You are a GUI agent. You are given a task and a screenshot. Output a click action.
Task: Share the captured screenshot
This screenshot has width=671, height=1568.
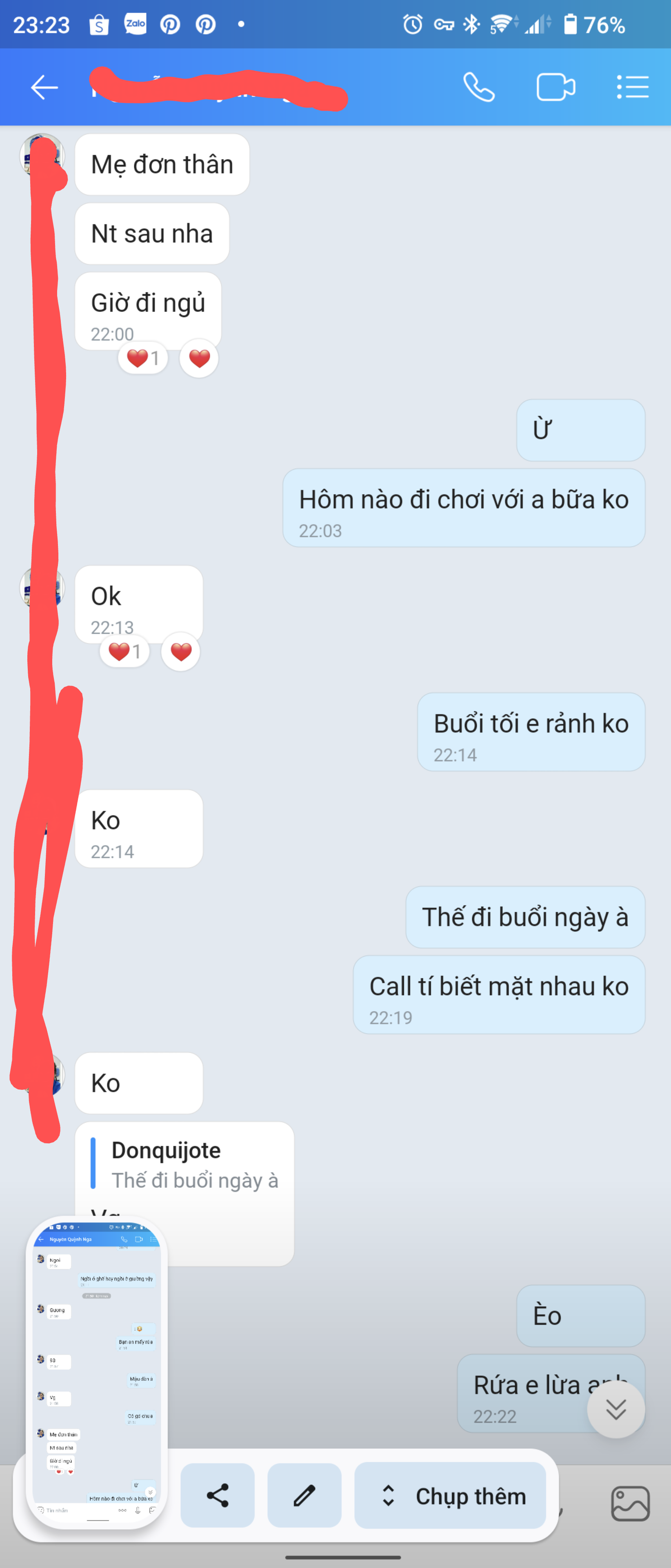coord(217,1495)
